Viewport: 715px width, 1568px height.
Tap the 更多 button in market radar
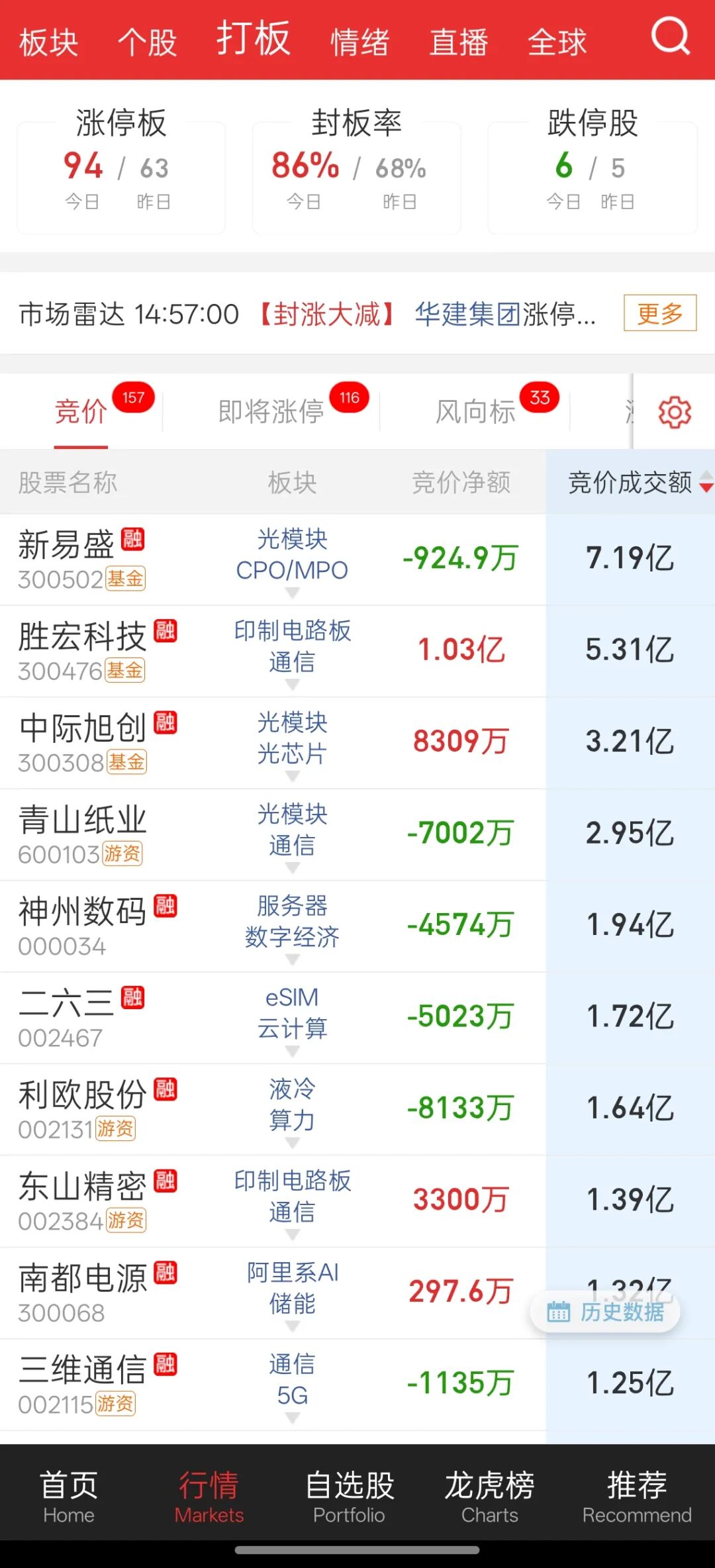click(x=660, y=313)
